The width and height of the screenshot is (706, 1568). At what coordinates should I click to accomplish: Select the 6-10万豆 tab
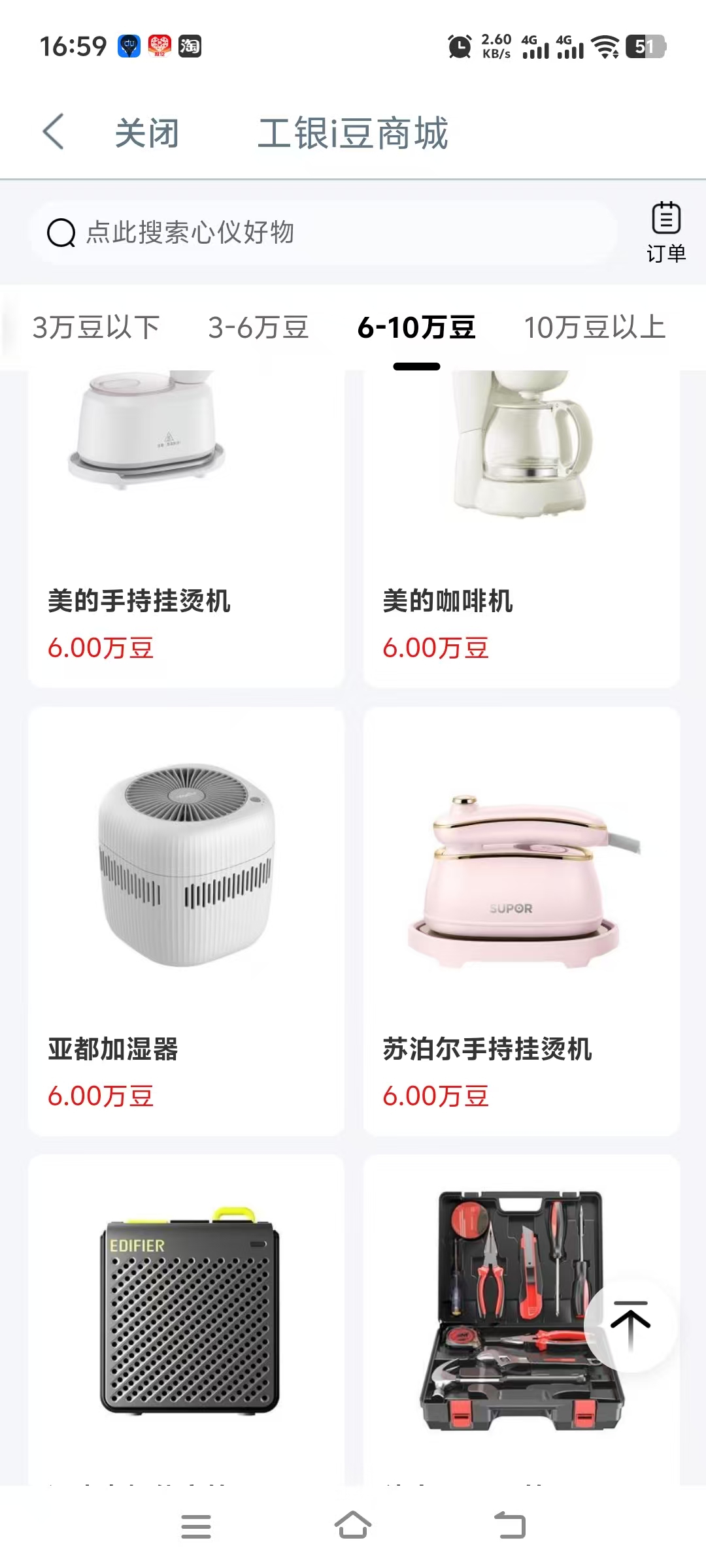(416, 327)
